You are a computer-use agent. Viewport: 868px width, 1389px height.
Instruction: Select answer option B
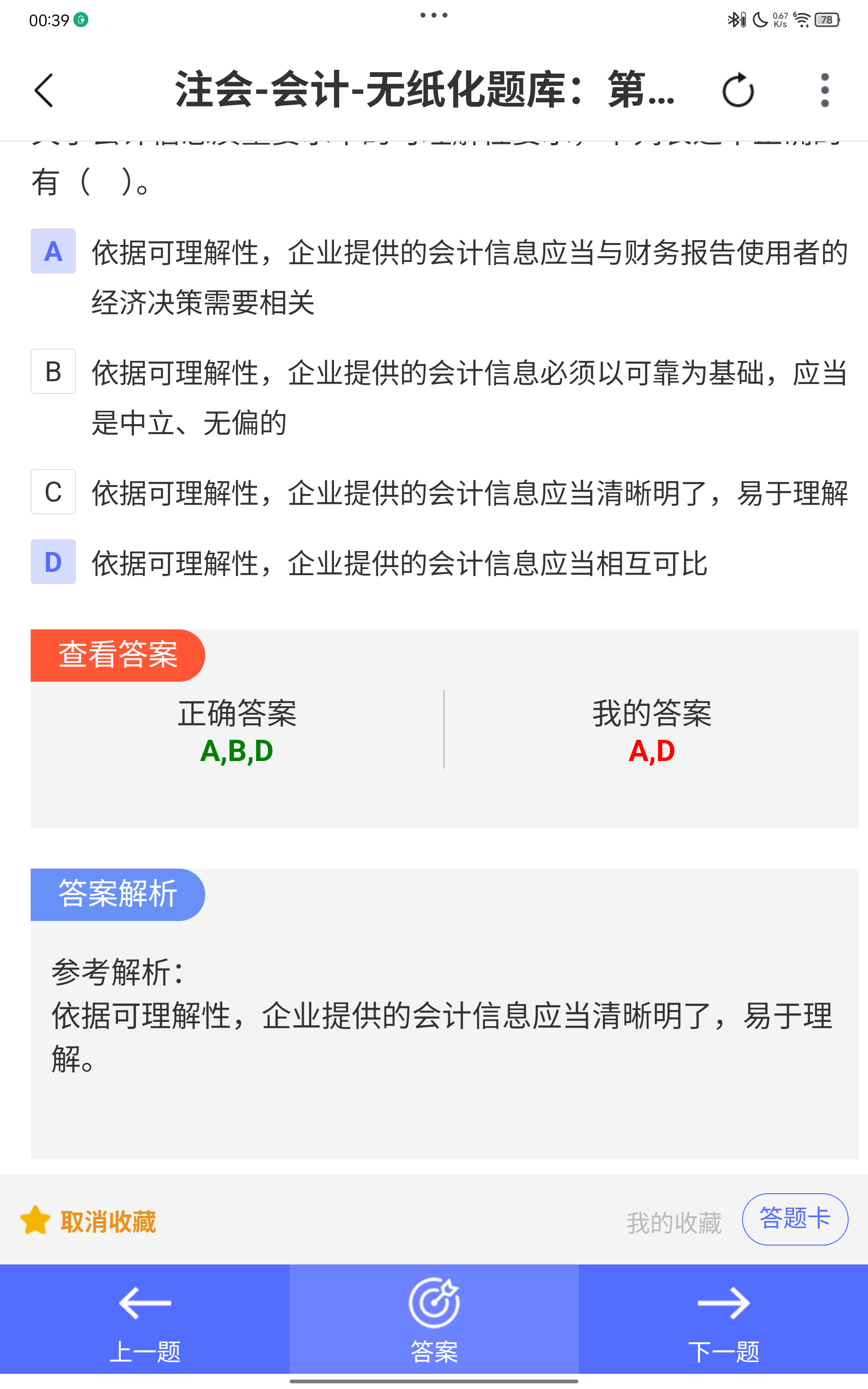pyautogui.click(x=53, y=371)
